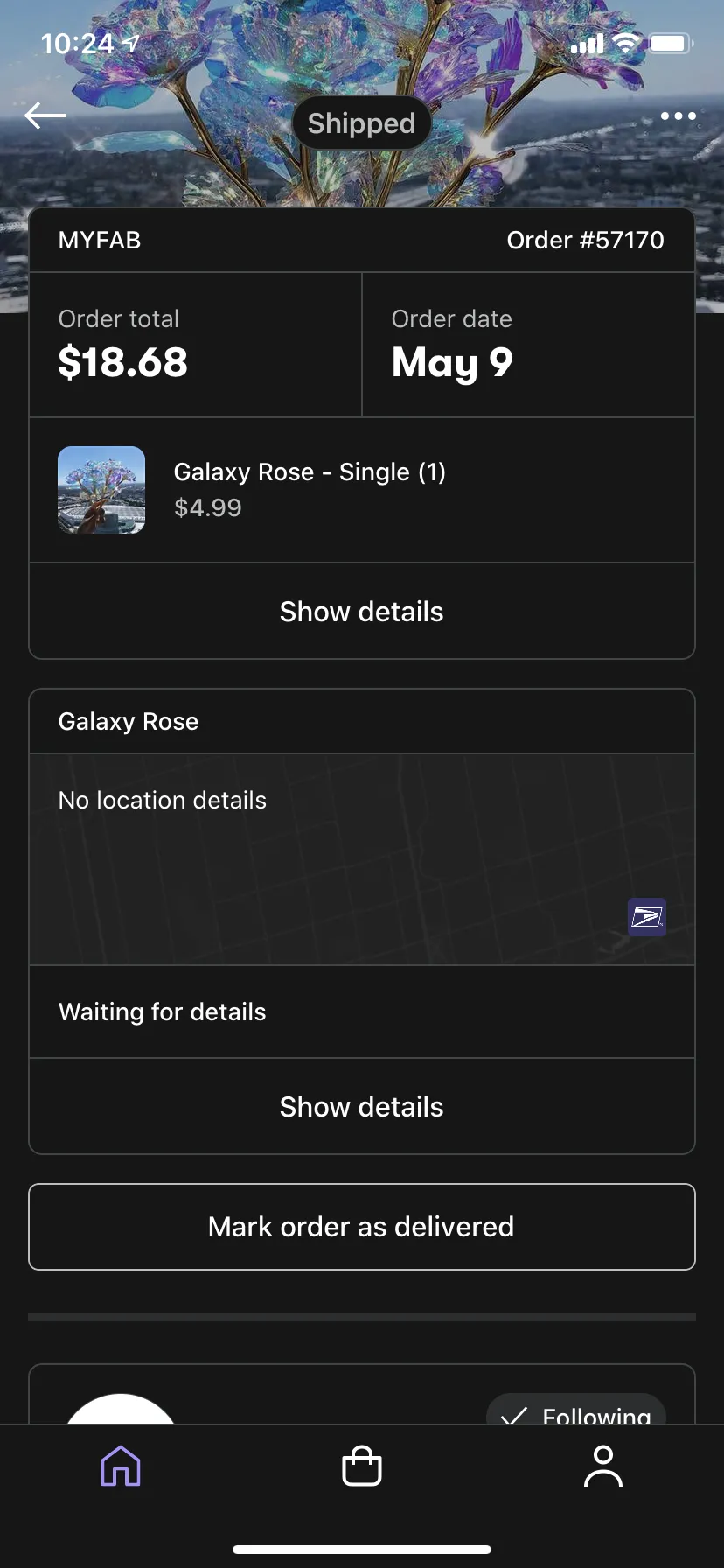Screen dimensions: 724x1568
Task: Open the shopping bag tab
Action: (362, 1466)
